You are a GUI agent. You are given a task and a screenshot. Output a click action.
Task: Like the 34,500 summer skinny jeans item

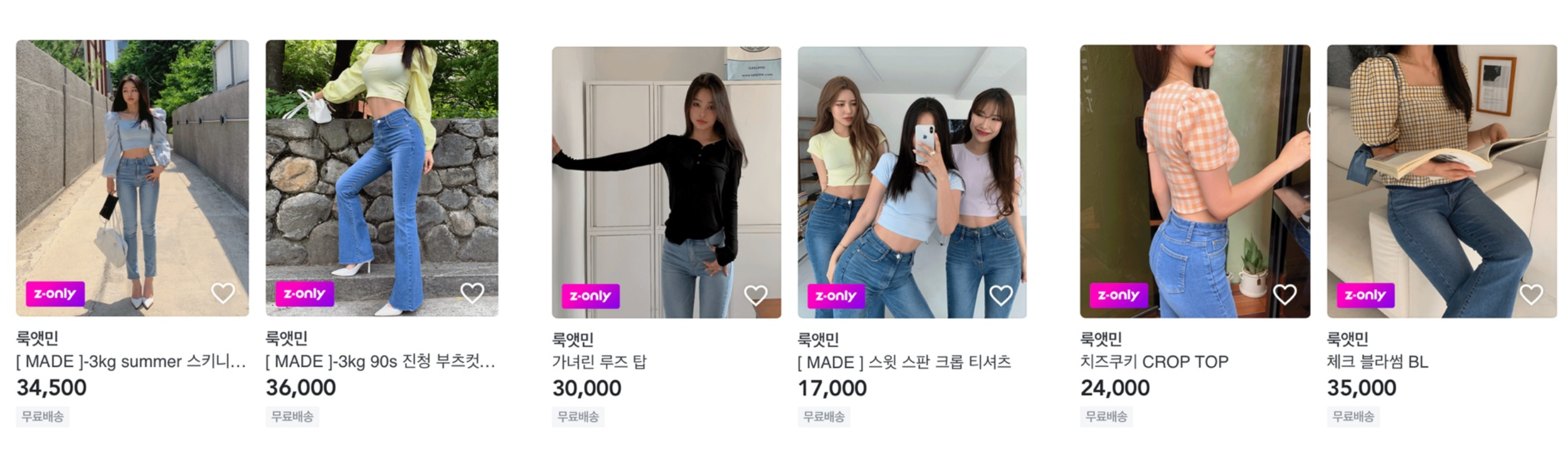[x=223, y=293]
